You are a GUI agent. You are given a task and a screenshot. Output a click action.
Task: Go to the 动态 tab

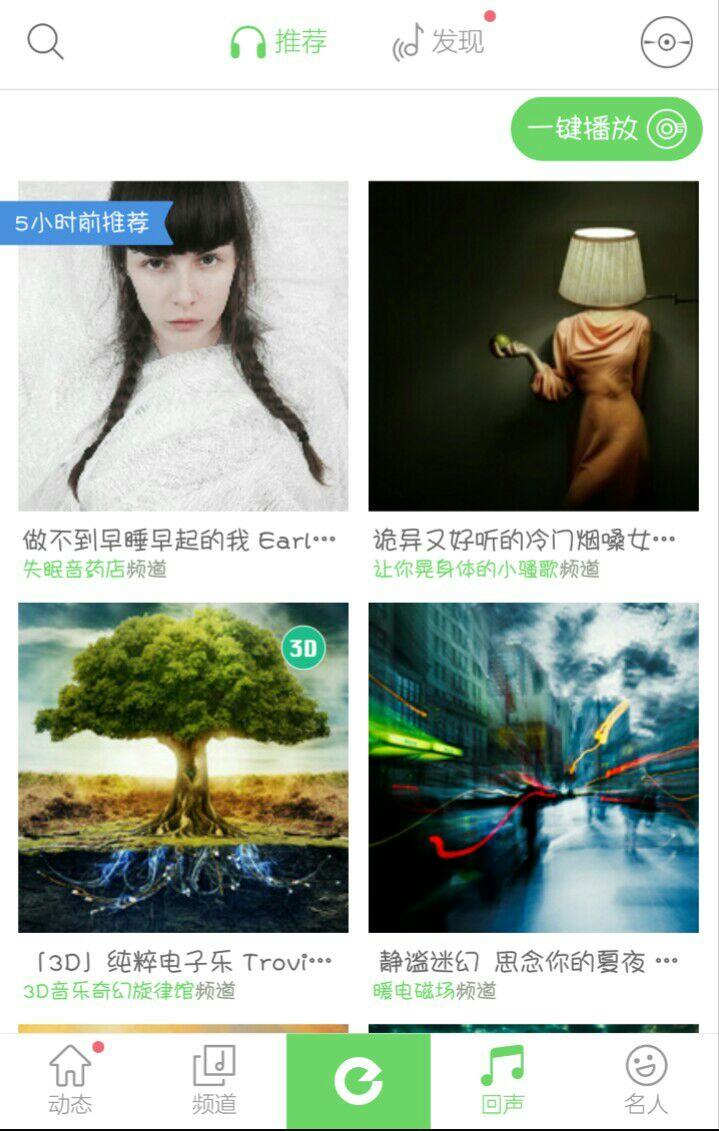[70, 1081]
